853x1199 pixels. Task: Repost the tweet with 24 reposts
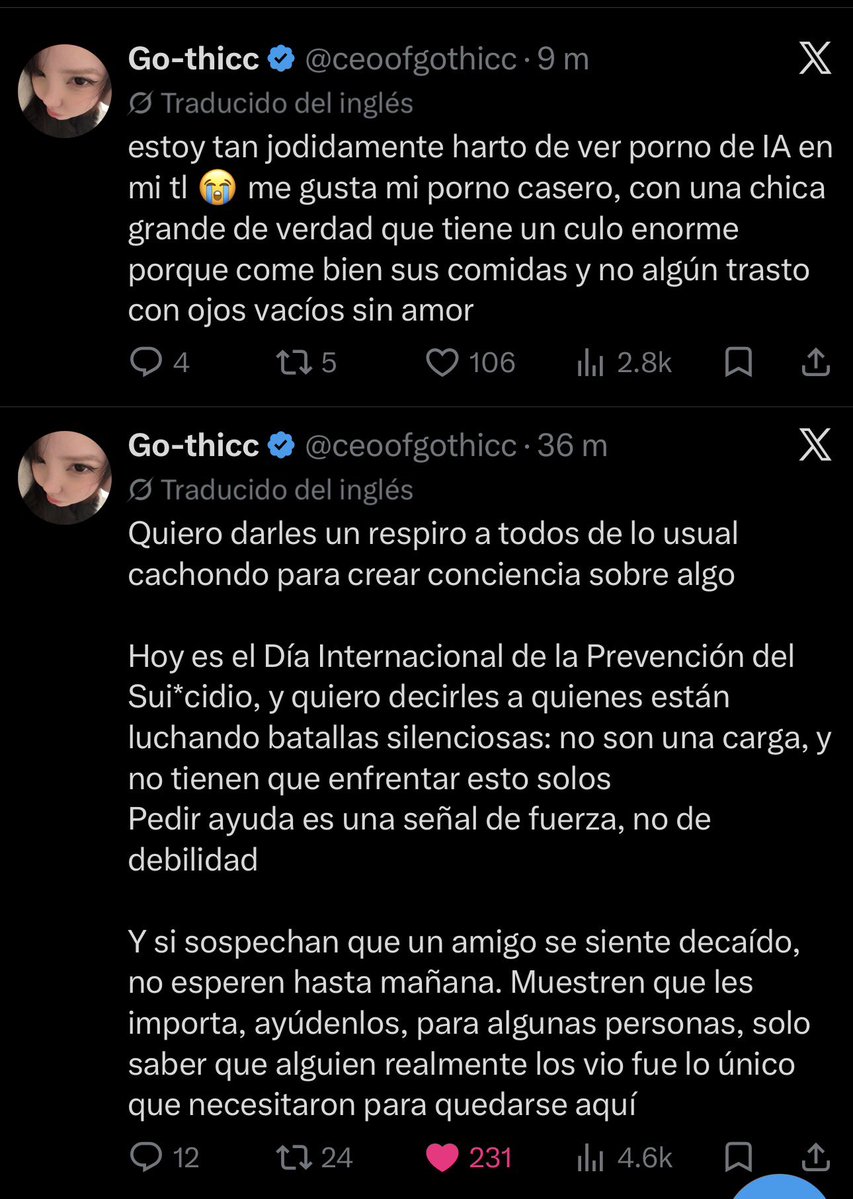(313, 1158)
